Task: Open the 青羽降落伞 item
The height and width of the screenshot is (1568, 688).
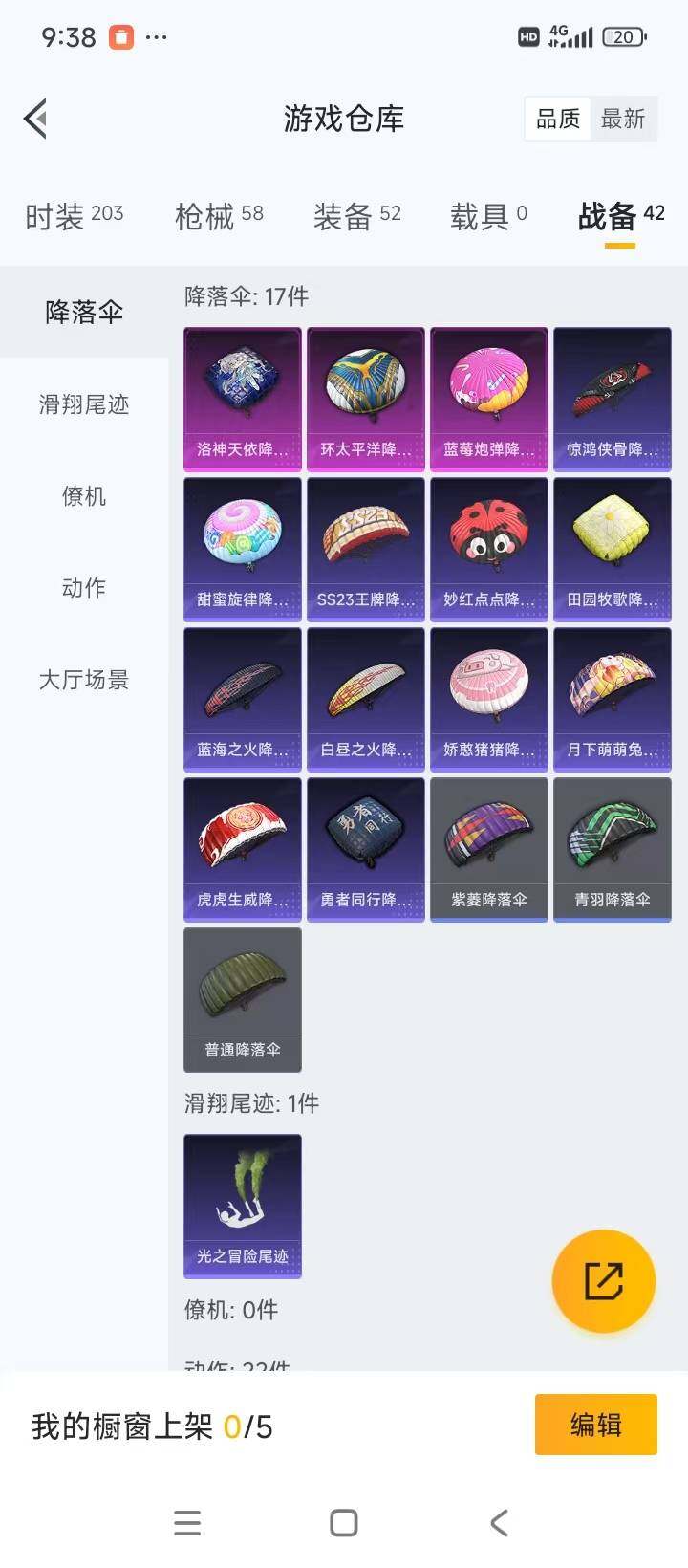Action: (x=612, y=847)
